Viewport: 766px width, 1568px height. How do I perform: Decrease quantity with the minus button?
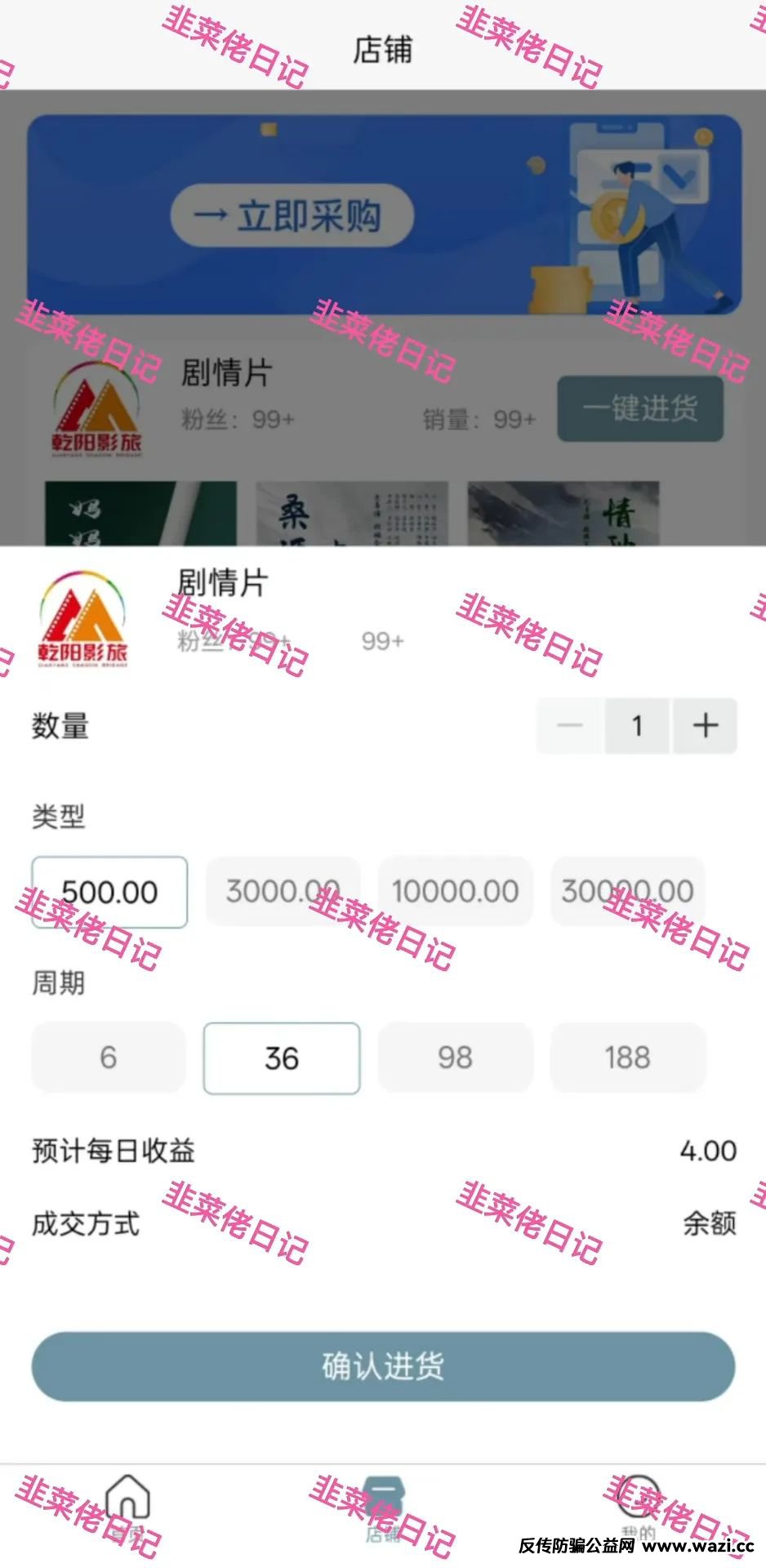(x=570, y=725)
